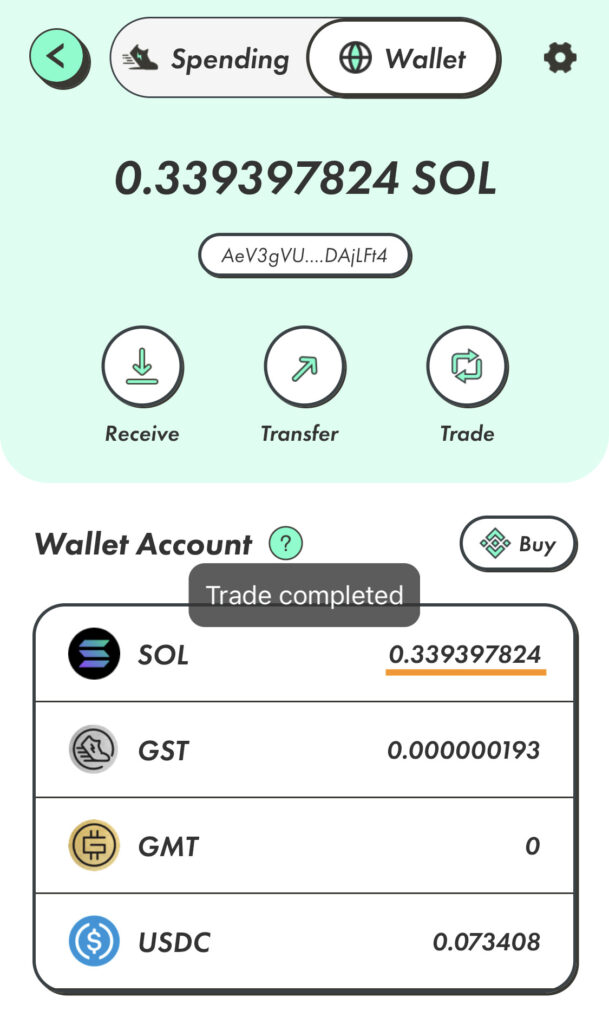609x1024 pixels.
Task: Select the Wallet tab
Action: pyautogui.click(x=403, y=59)
